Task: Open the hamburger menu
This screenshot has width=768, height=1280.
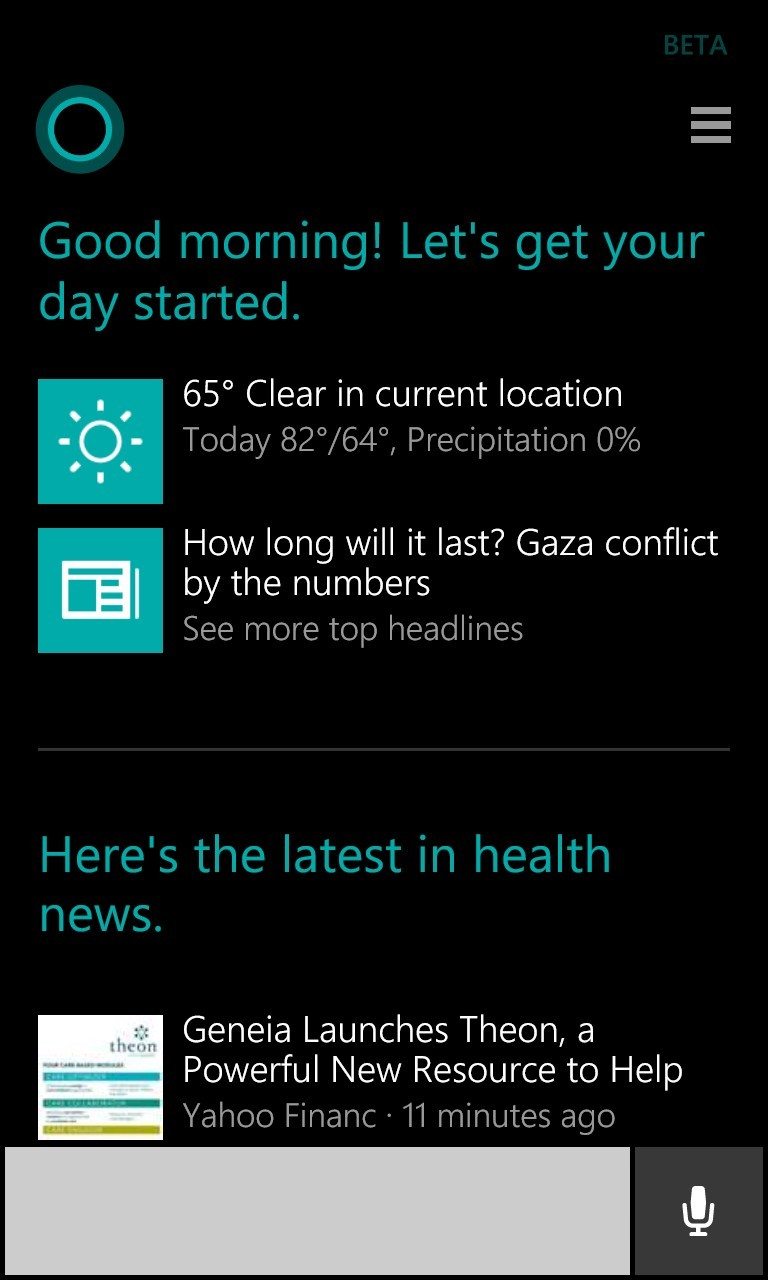Action: [x=710, y=125]
